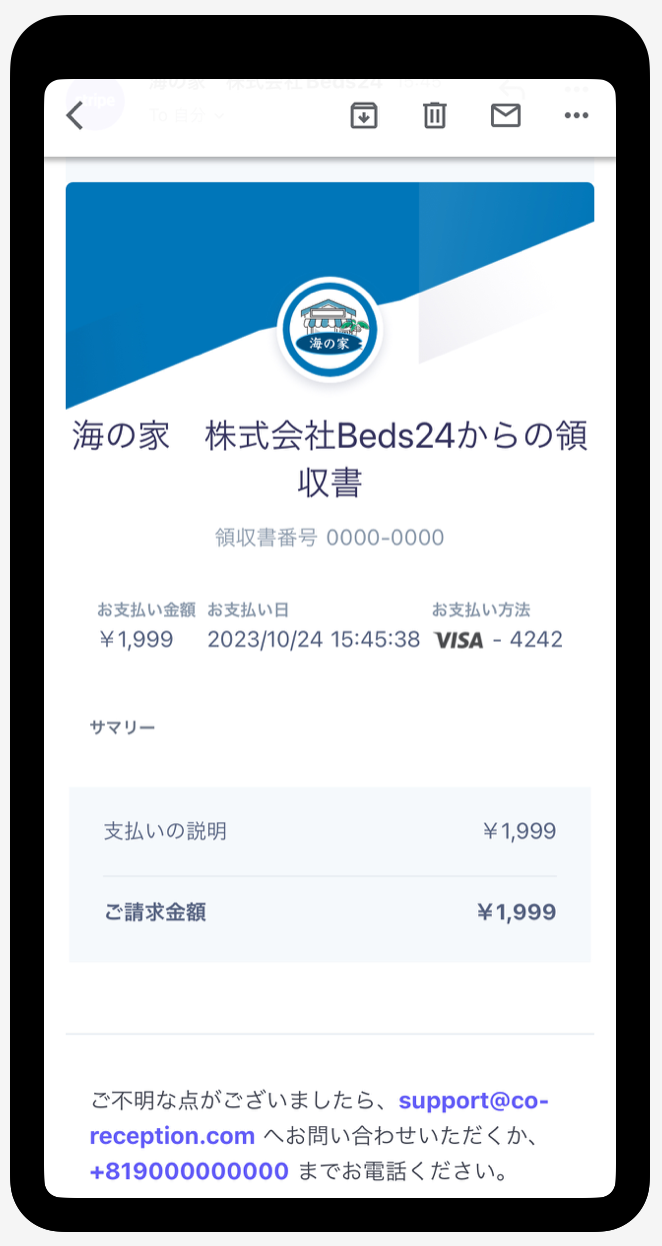Archive this email
Image resolution: width=662 pixels, height=1246 pixels.
[364, 116]
